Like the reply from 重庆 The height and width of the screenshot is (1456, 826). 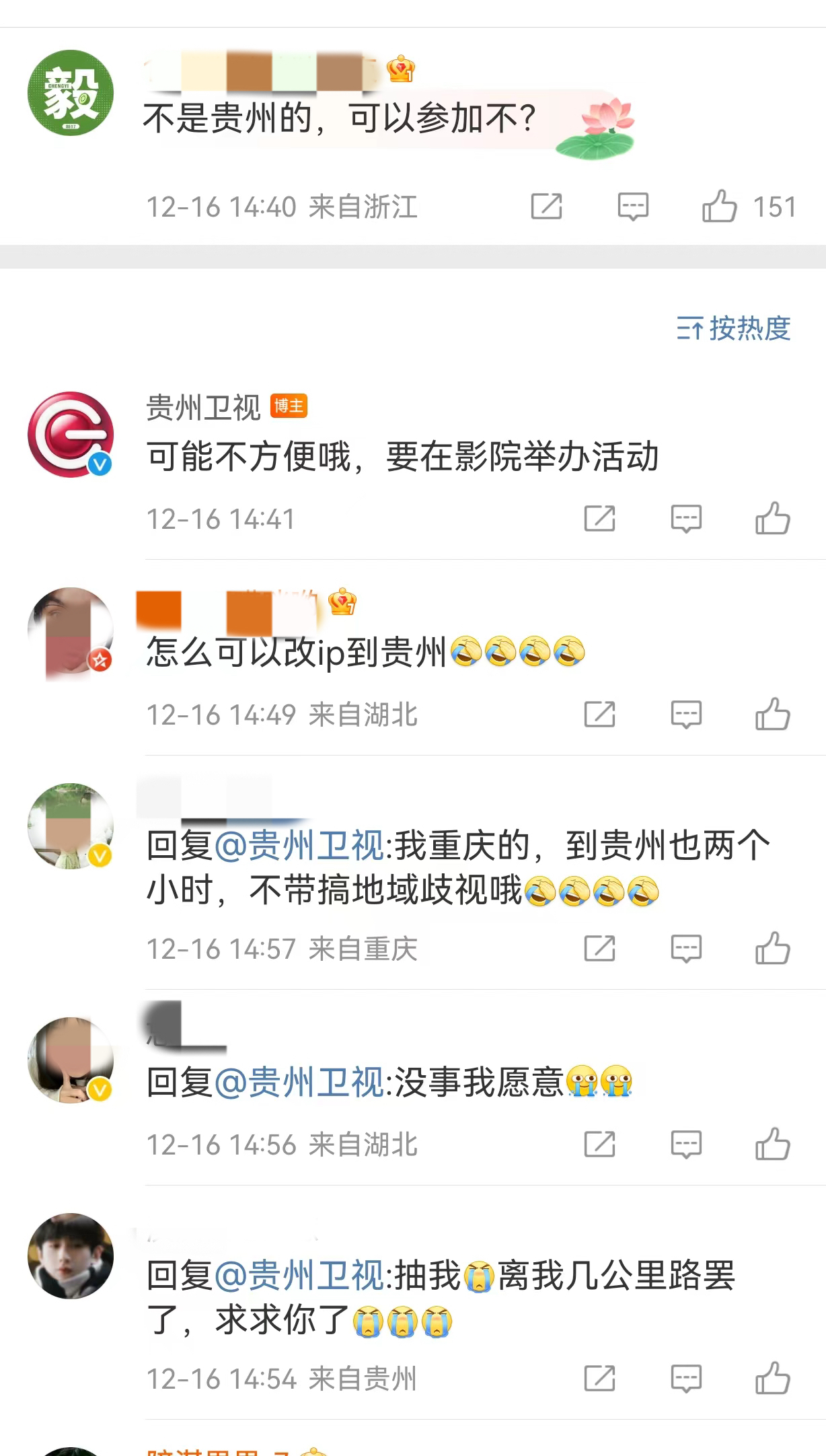coord(772,949)
